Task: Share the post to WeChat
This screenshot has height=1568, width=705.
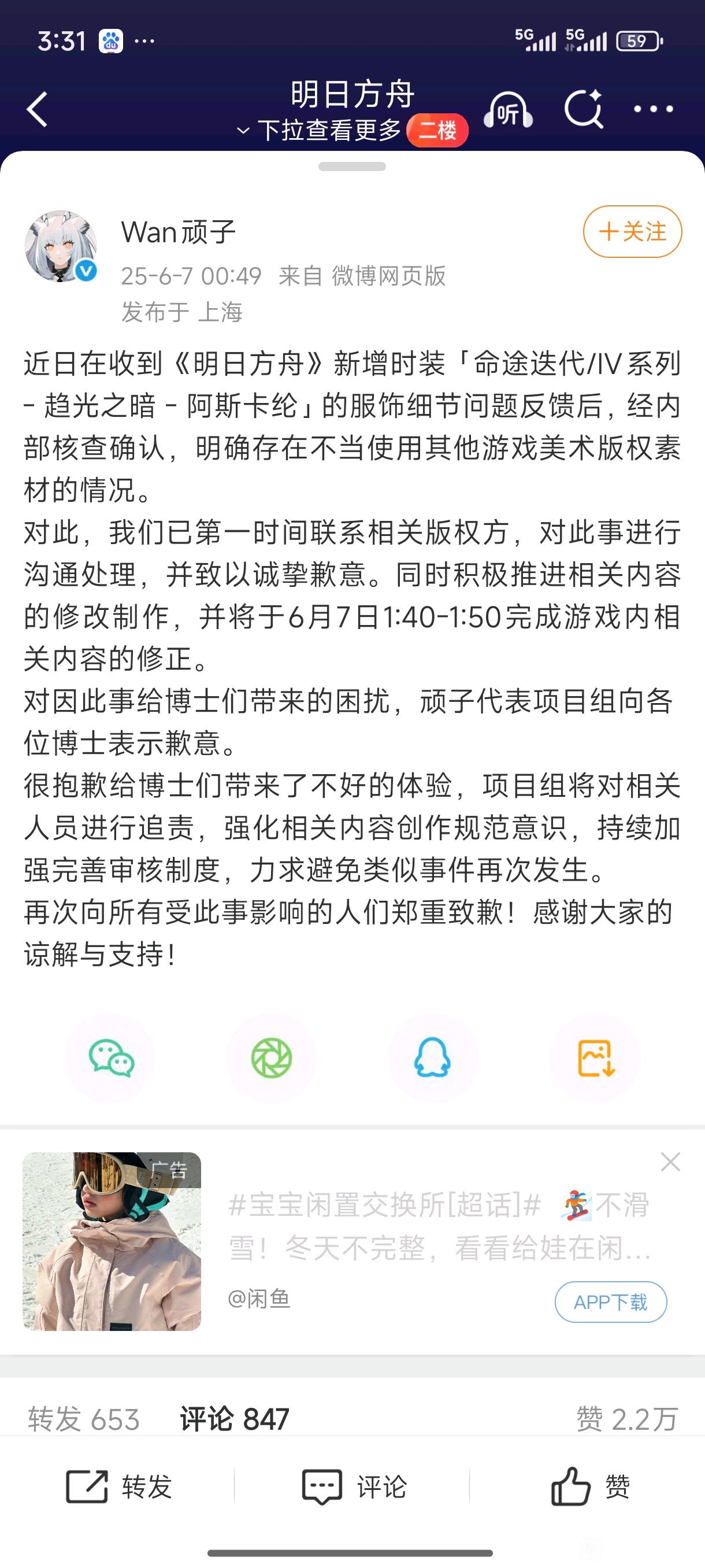Action: (111, 1058)
